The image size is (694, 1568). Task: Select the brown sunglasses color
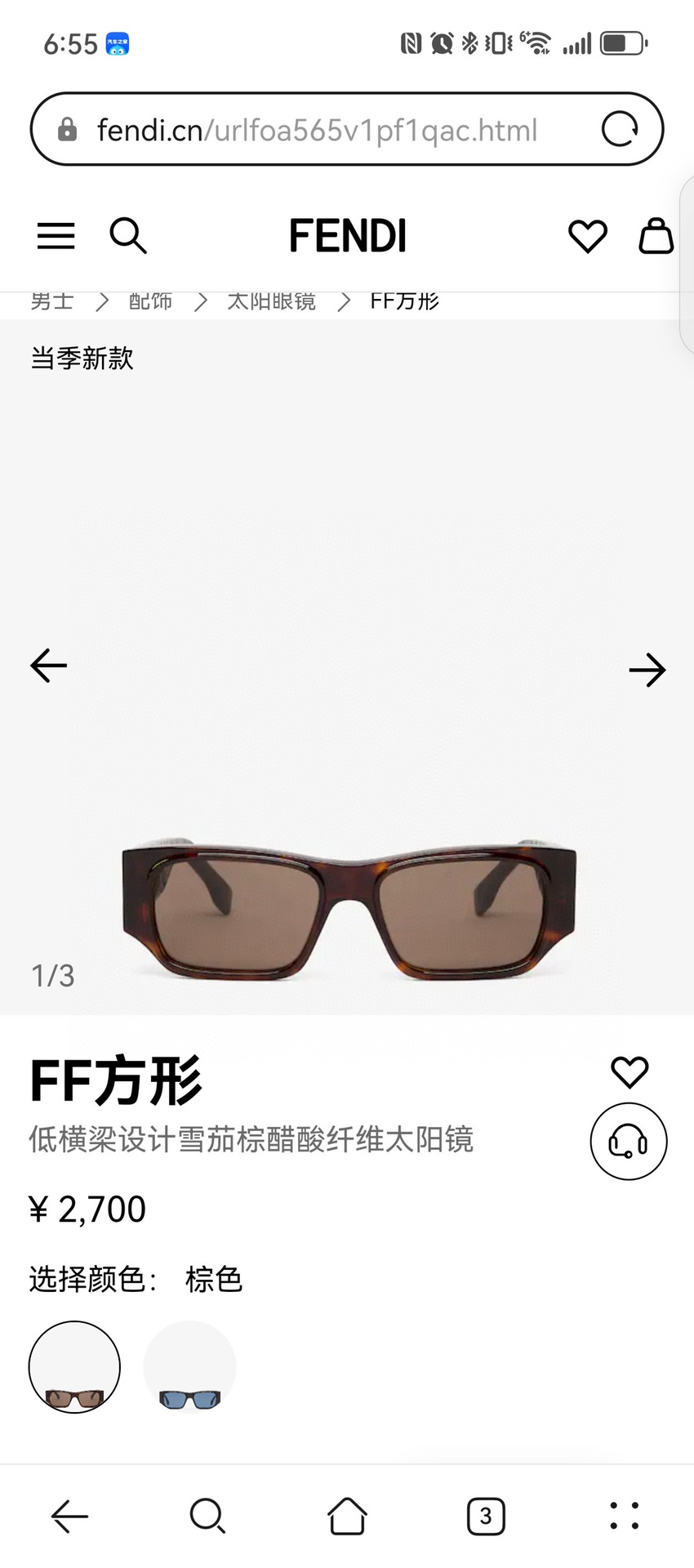(74, 1367)
